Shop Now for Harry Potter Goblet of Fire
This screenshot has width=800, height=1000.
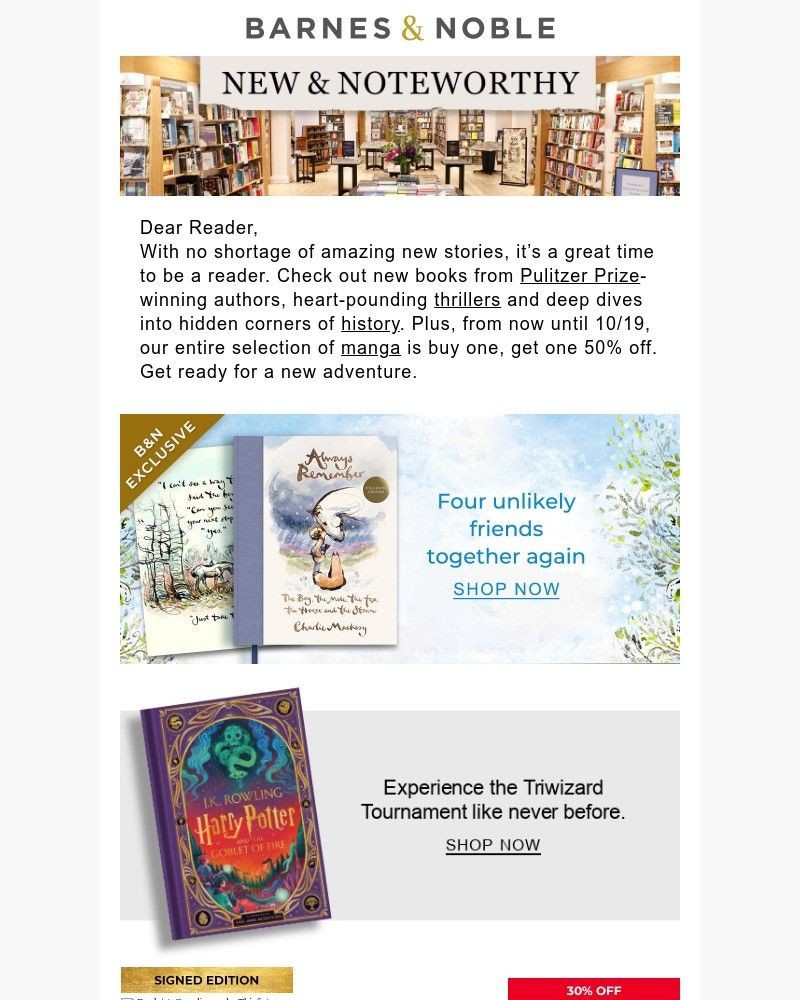pyautogui.click(x=493, y=845)
